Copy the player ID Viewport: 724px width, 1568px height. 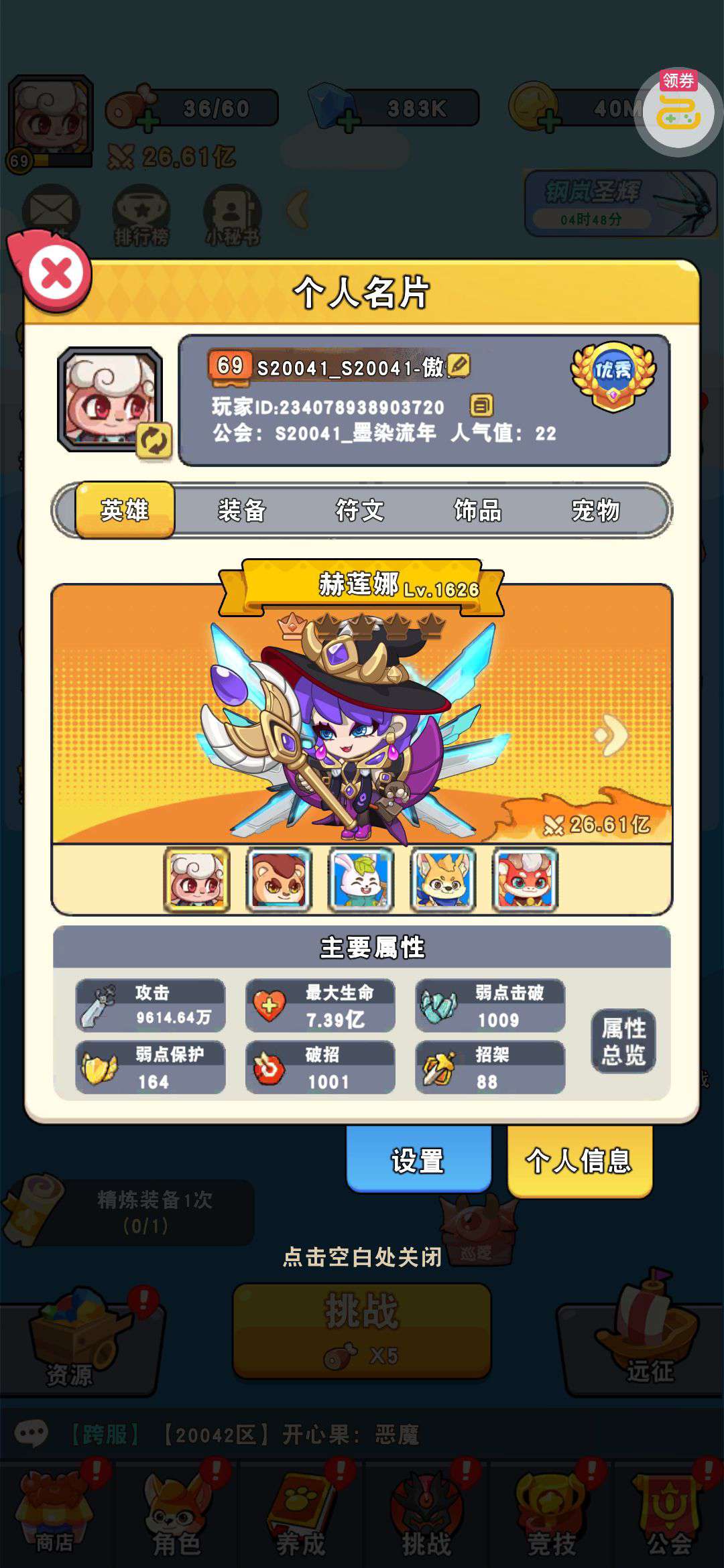(x=481, y=405)
